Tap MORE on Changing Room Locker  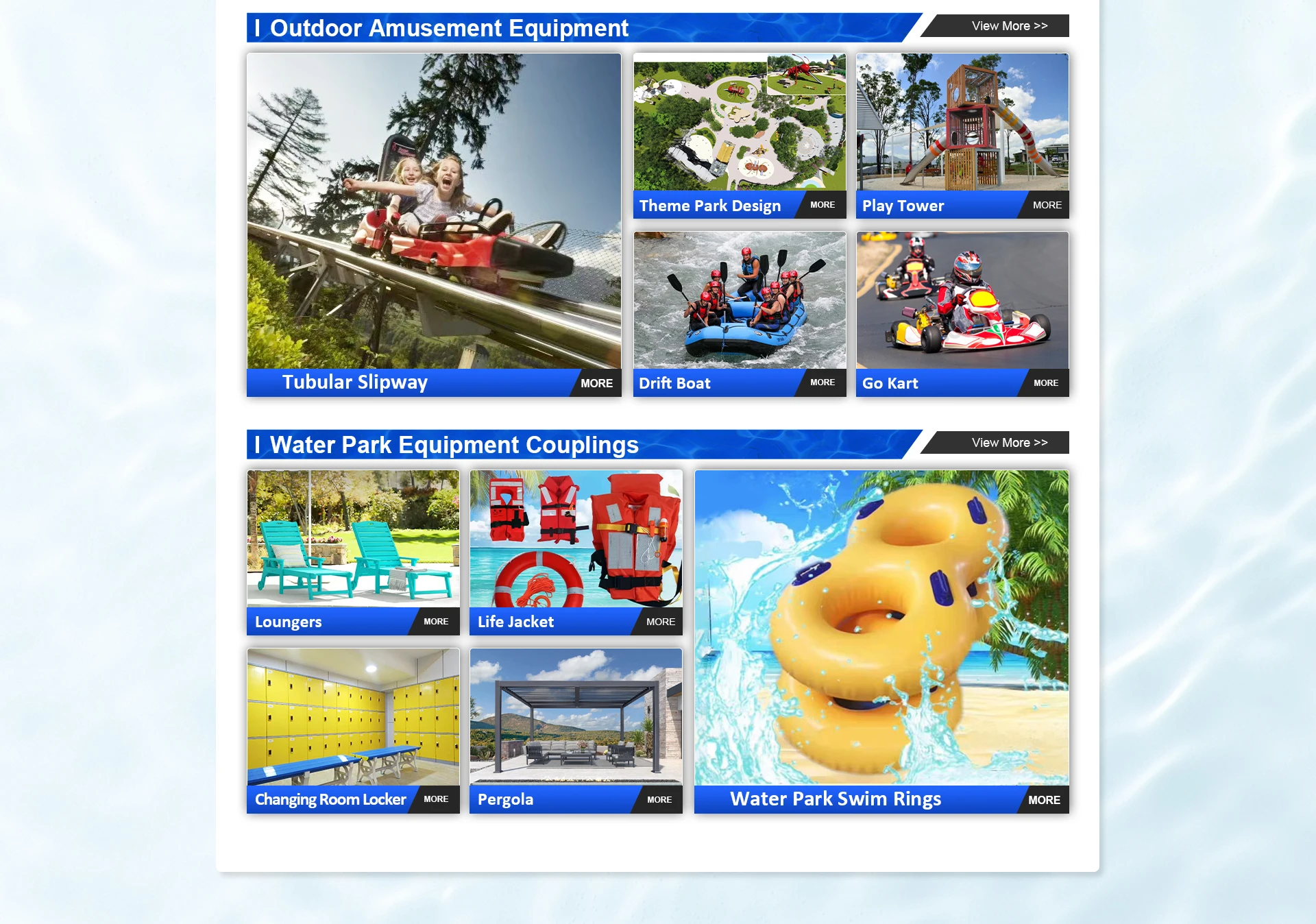click(436, 799)
